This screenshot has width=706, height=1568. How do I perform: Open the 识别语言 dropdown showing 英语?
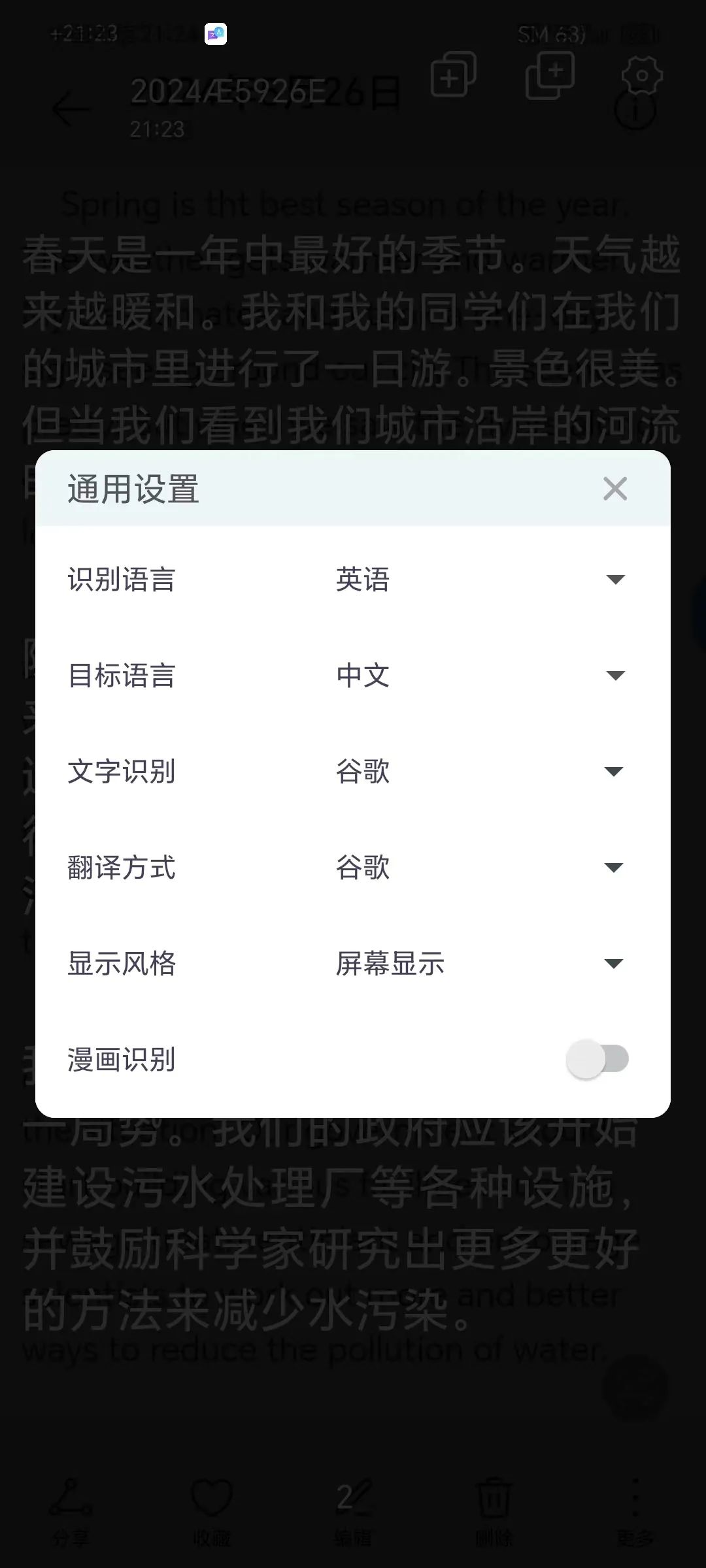pyautogui.click(x=480, y=580)
